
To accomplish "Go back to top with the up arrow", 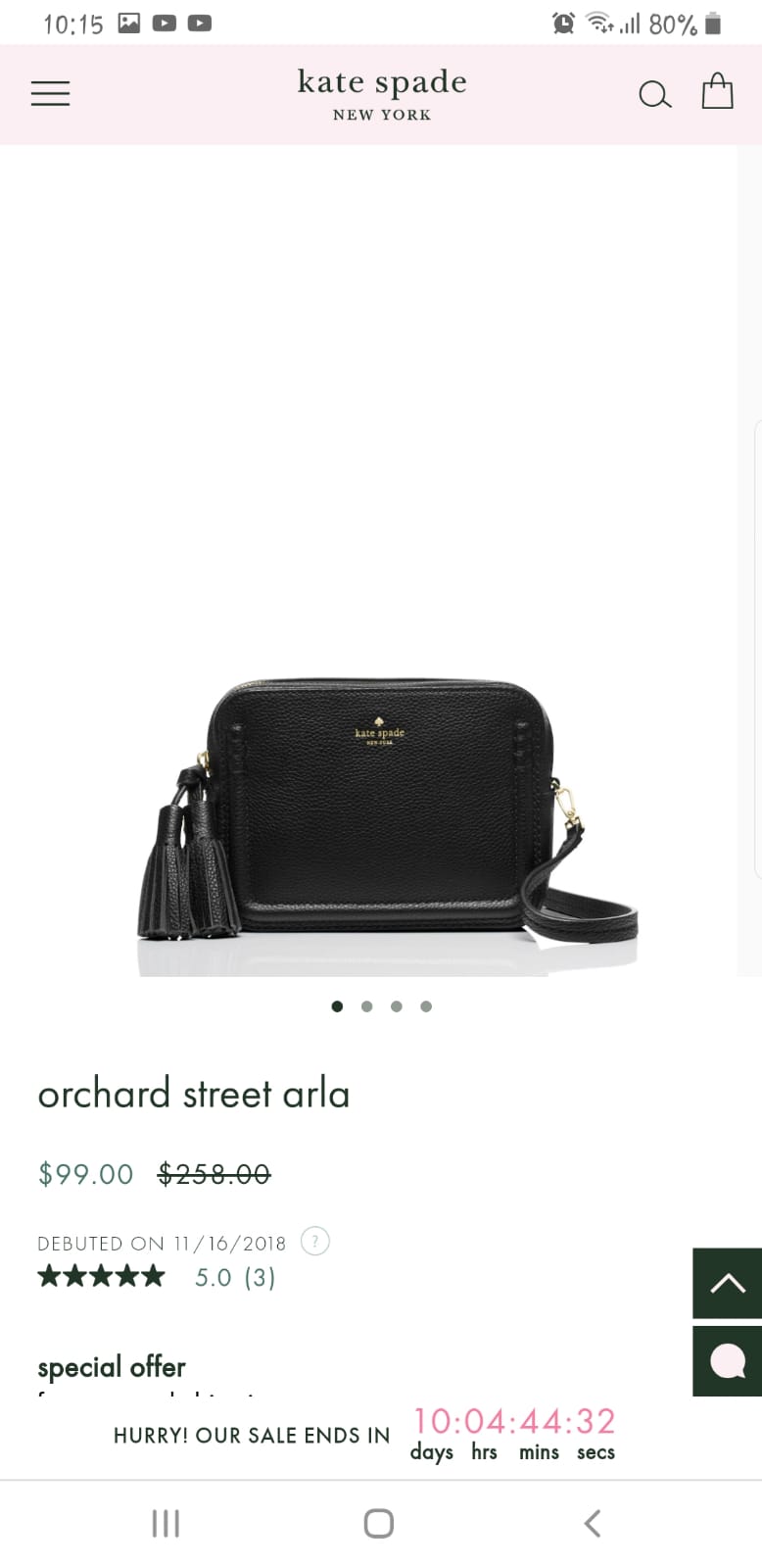I will 727,1283.
